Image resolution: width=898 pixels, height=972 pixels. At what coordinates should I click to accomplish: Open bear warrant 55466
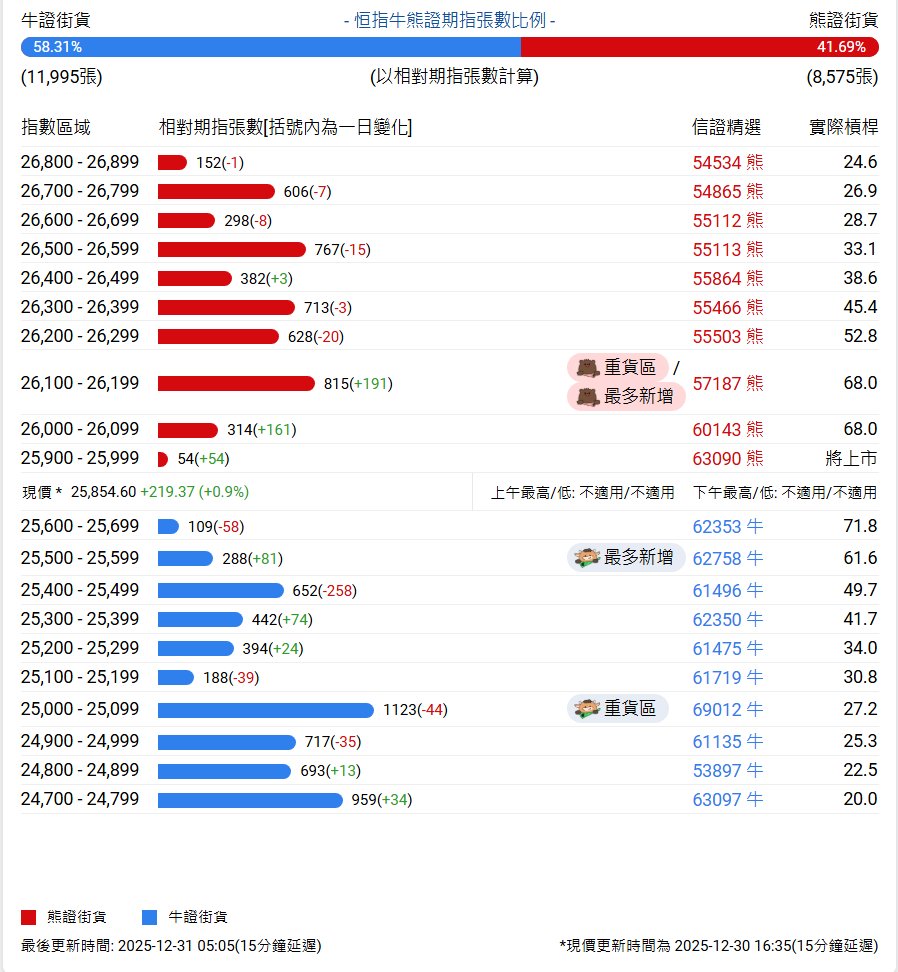[727, 307]
